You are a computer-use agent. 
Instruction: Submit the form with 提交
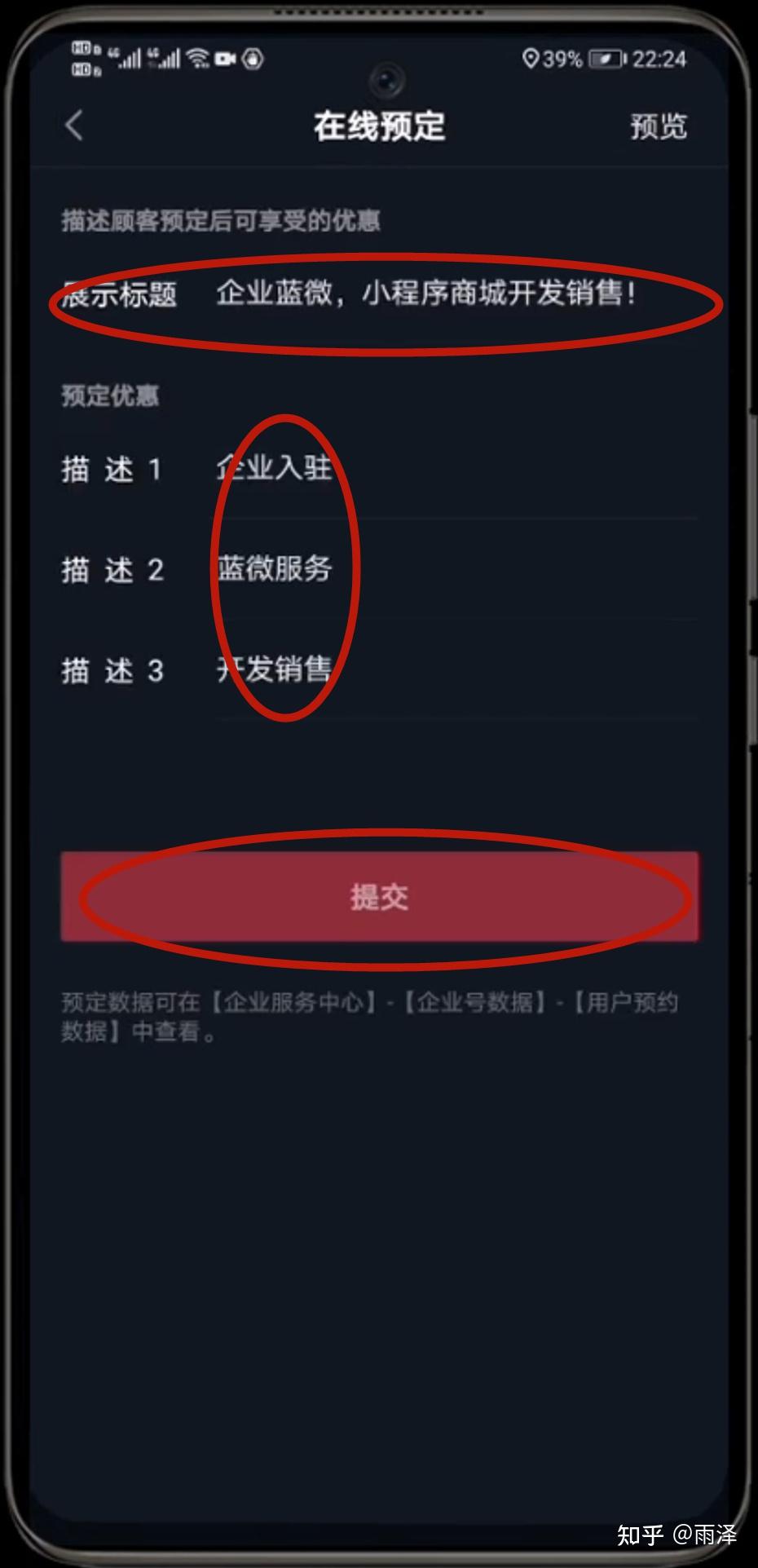coord(379,897)
